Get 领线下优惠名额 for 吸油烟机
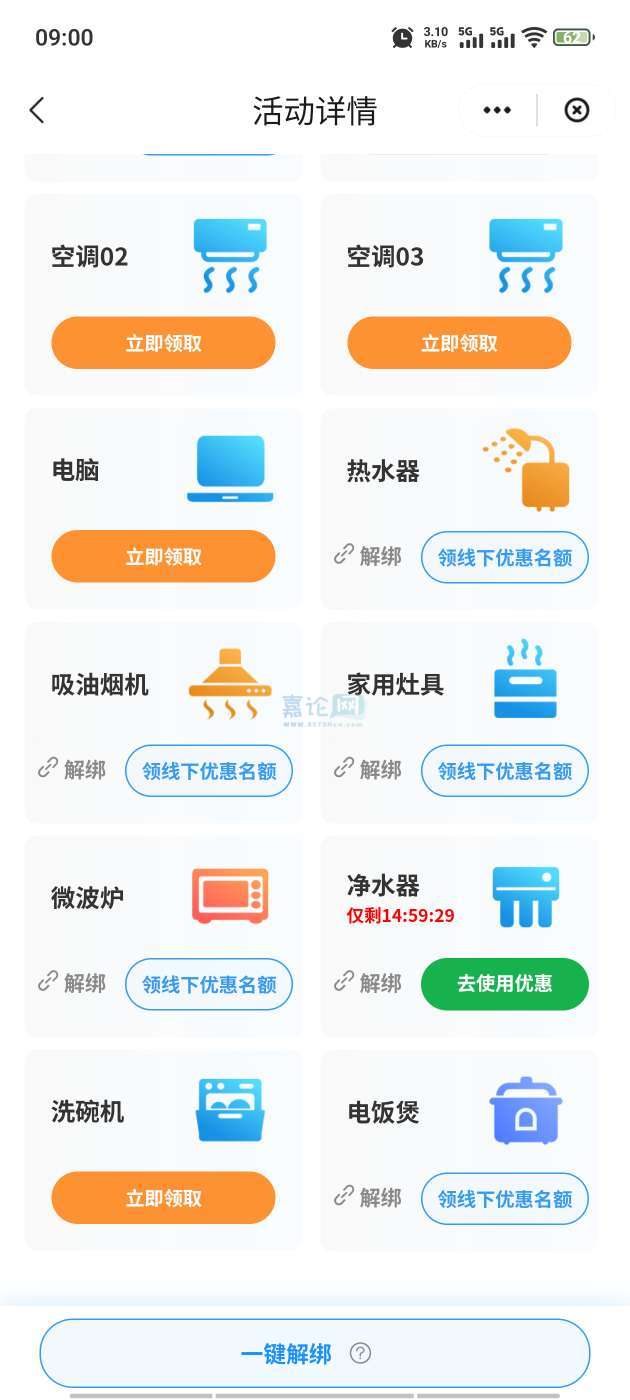630x1400 pixels. point(209,771)
